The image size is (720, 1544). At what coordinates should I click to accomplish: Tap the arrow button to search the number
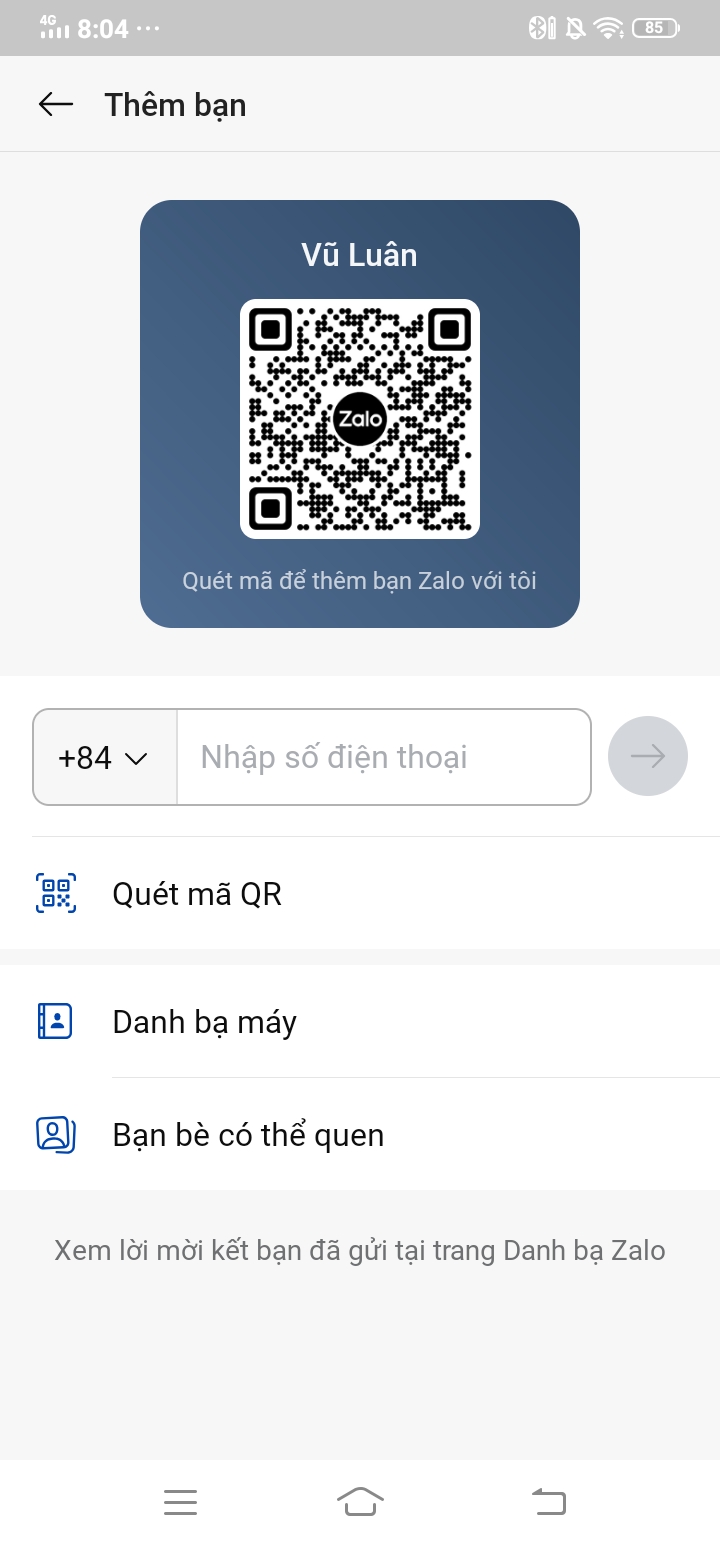coord(648,756)
